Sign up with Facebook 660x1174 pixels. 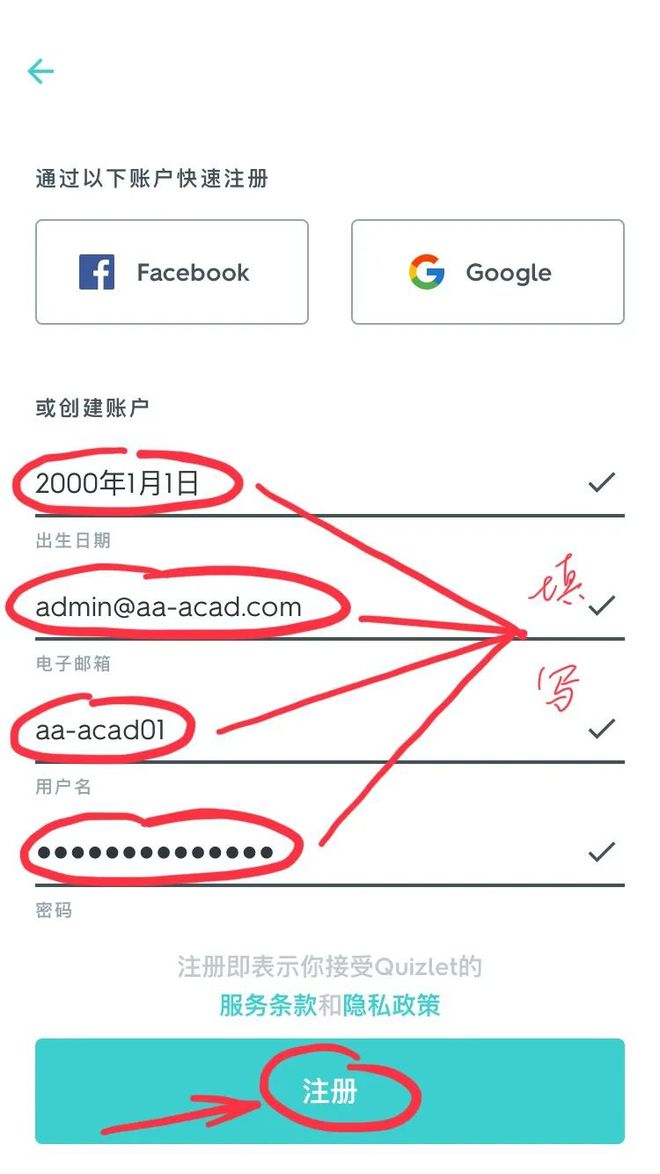[172, 272]
